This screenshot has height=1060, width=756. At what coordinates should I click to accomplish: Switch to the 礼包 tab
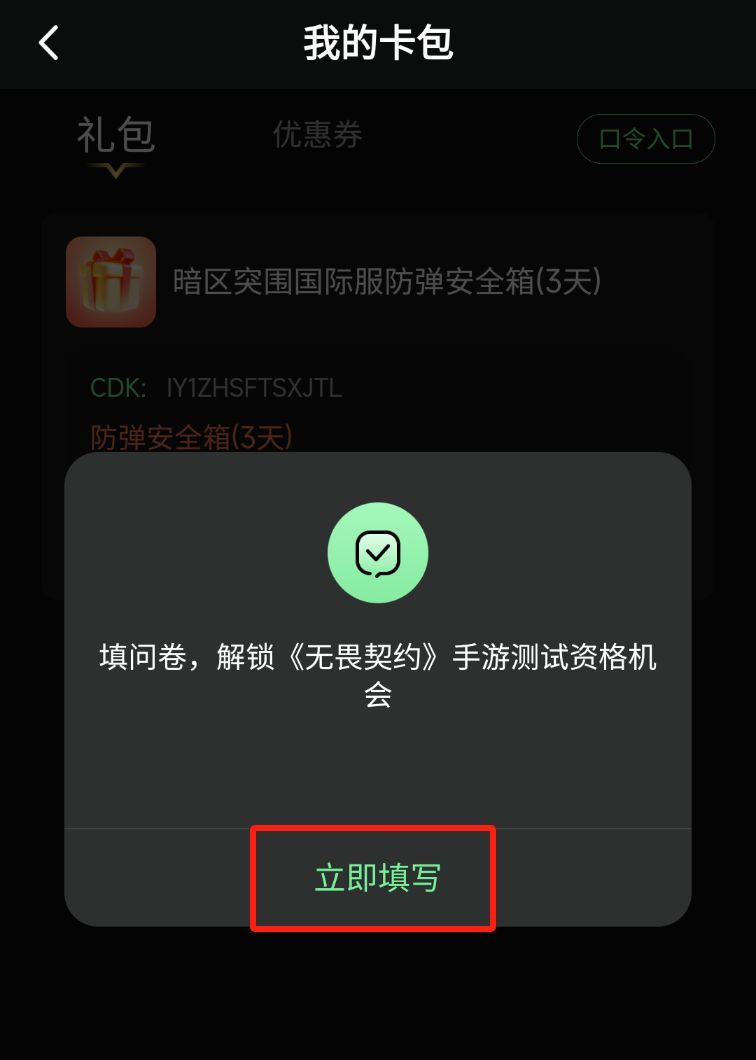point(113,136)
